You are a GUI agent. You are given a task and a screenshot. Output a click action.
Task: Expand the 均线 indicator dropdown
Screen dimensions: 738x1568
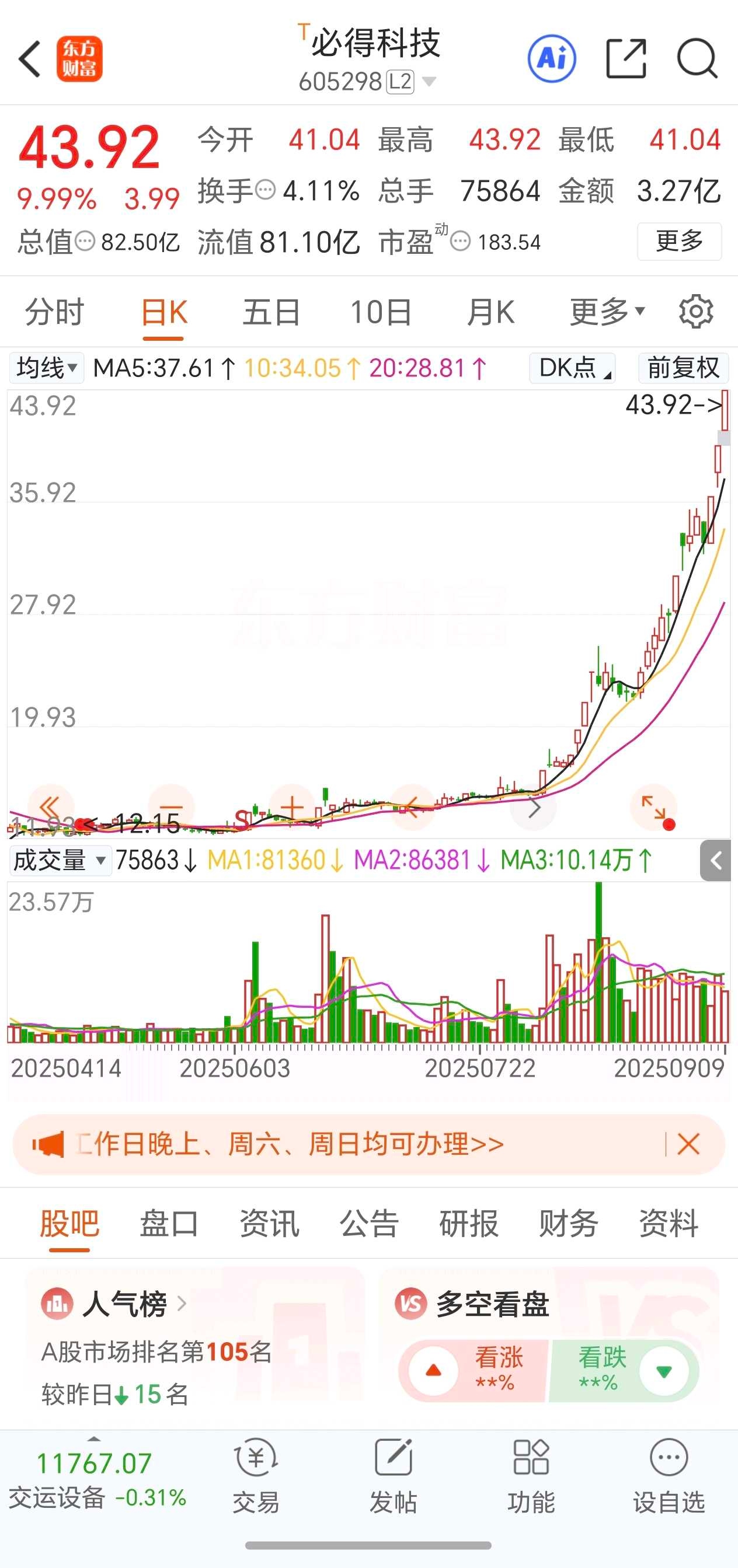pyautogui.click(x=47, y=368)
